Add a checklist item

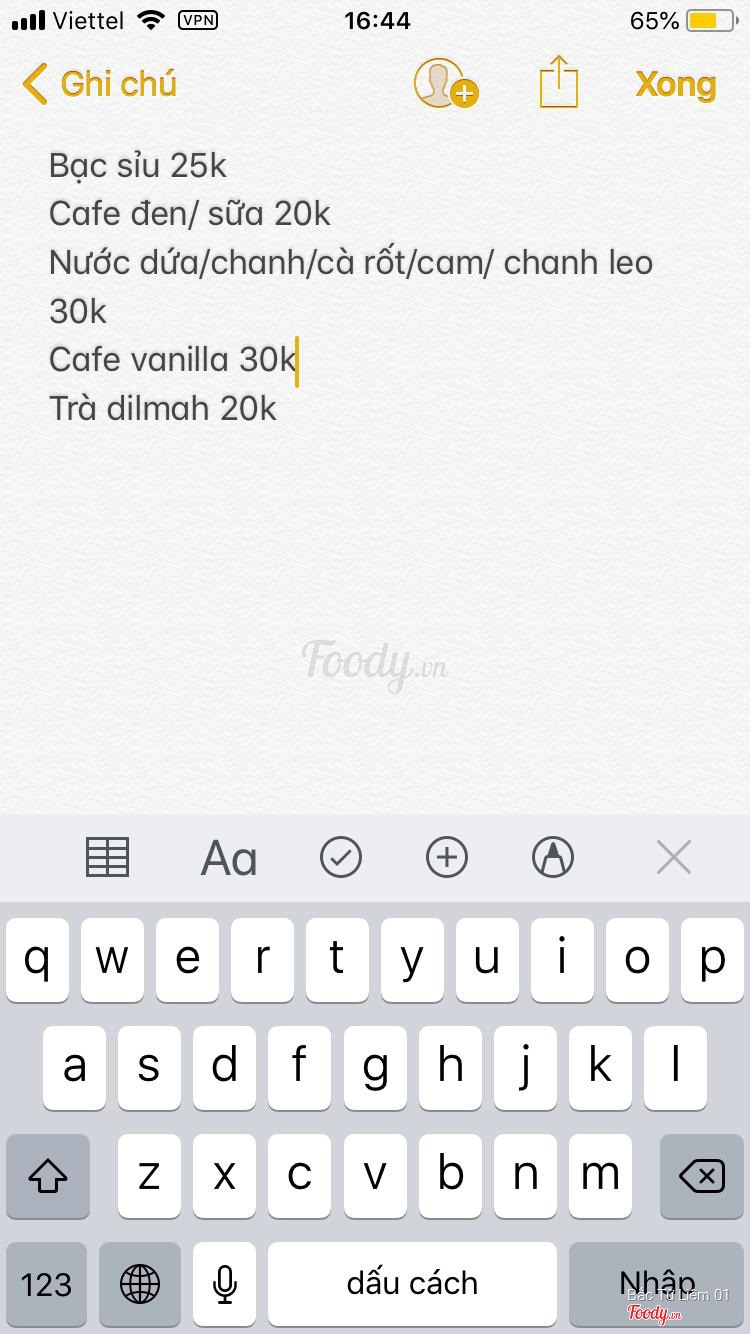pos(341,857)
